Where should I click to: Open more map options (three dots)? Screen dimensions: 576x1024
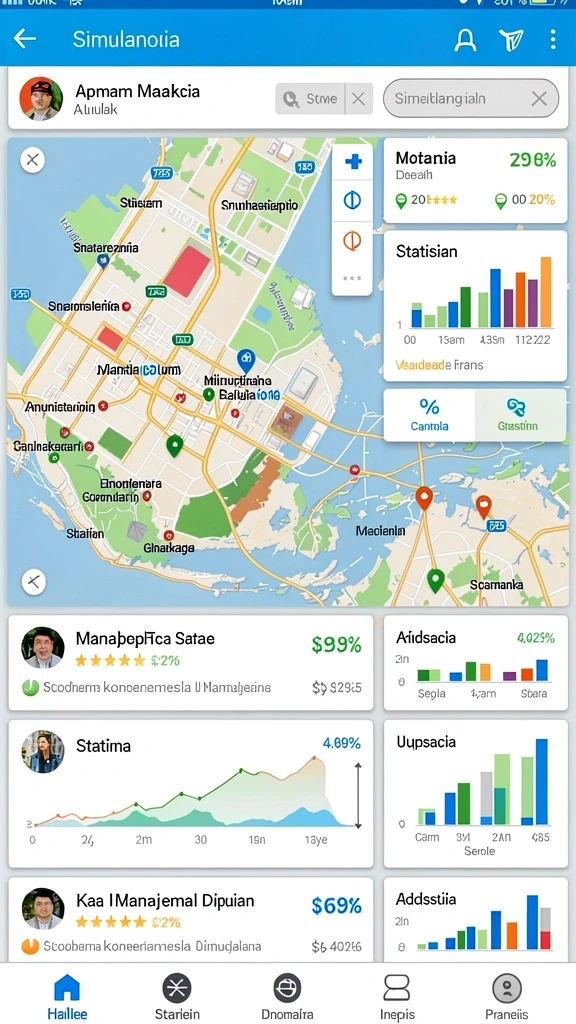352,278
